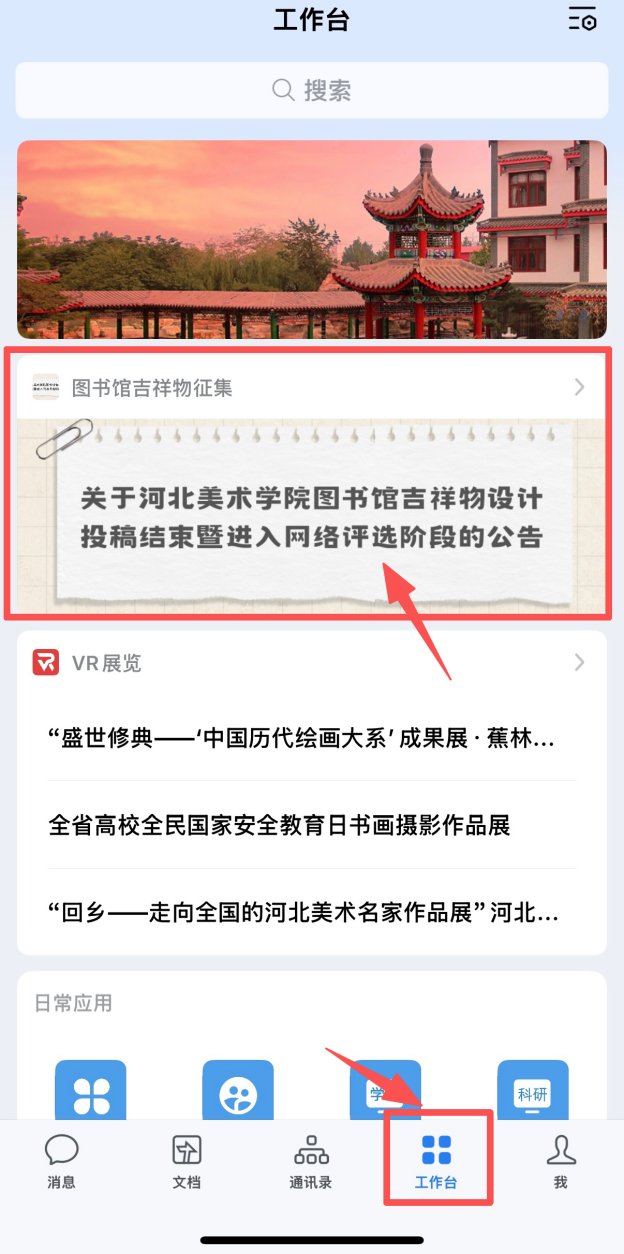Open the 我 profile tab
624x1254 pixels.
click(x=561, y=1161)
